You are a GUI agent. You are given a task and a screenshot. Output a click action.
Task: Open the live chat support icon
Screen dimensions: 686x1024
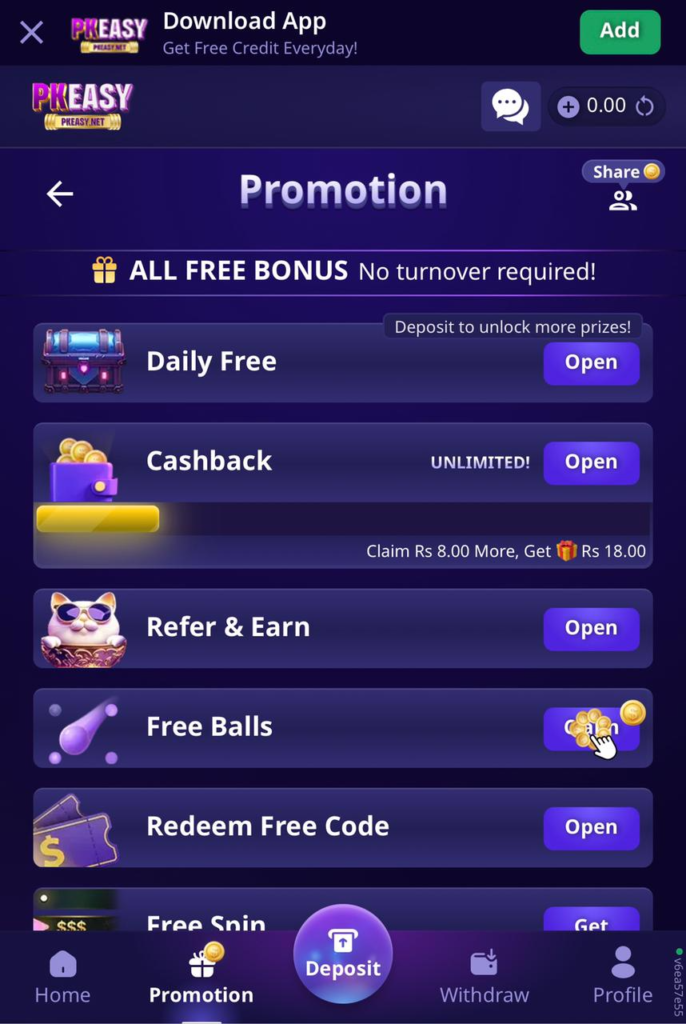510,106
